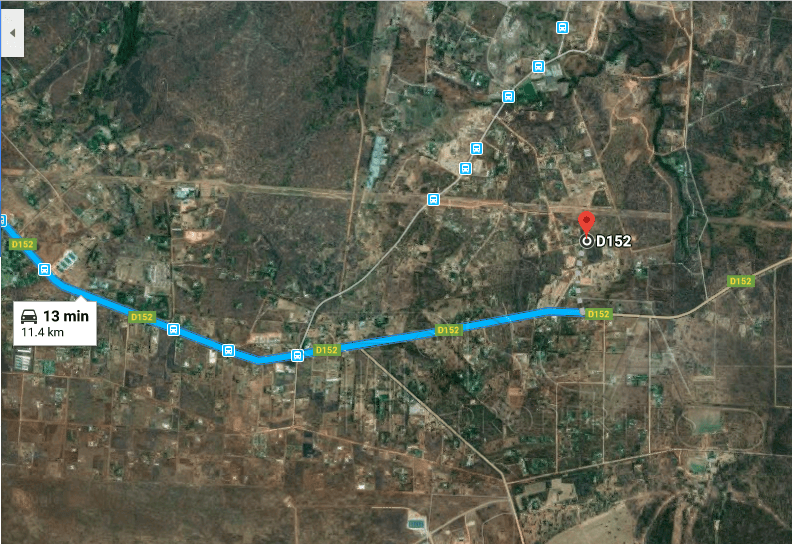Image resolution: width=792 pixels, height=544 pixels.
Task: Select the 13 min driving route callout
Action: pyautogui.click(x=55, y=322)
